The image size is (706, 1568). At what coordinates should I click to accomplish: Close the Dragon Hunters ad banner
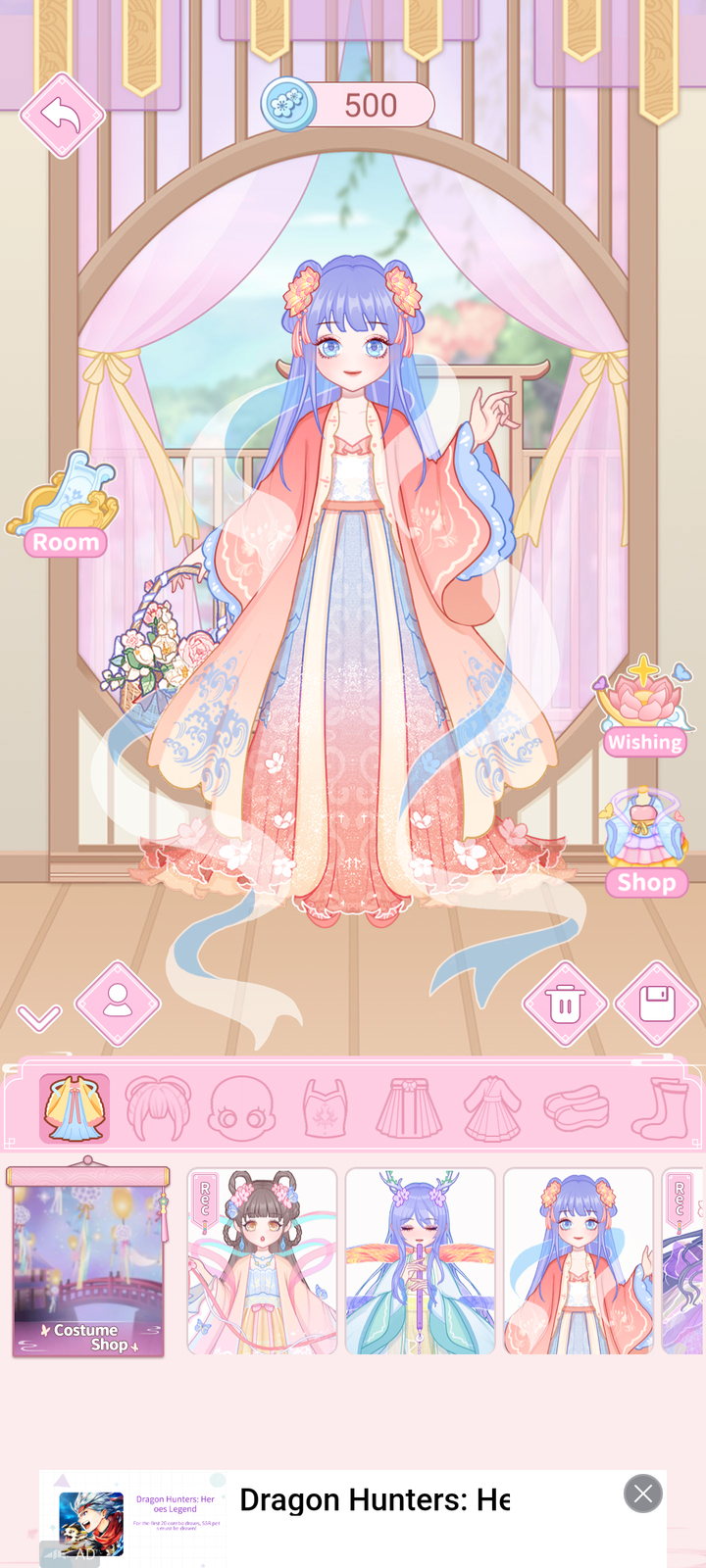coord(643,1494)
